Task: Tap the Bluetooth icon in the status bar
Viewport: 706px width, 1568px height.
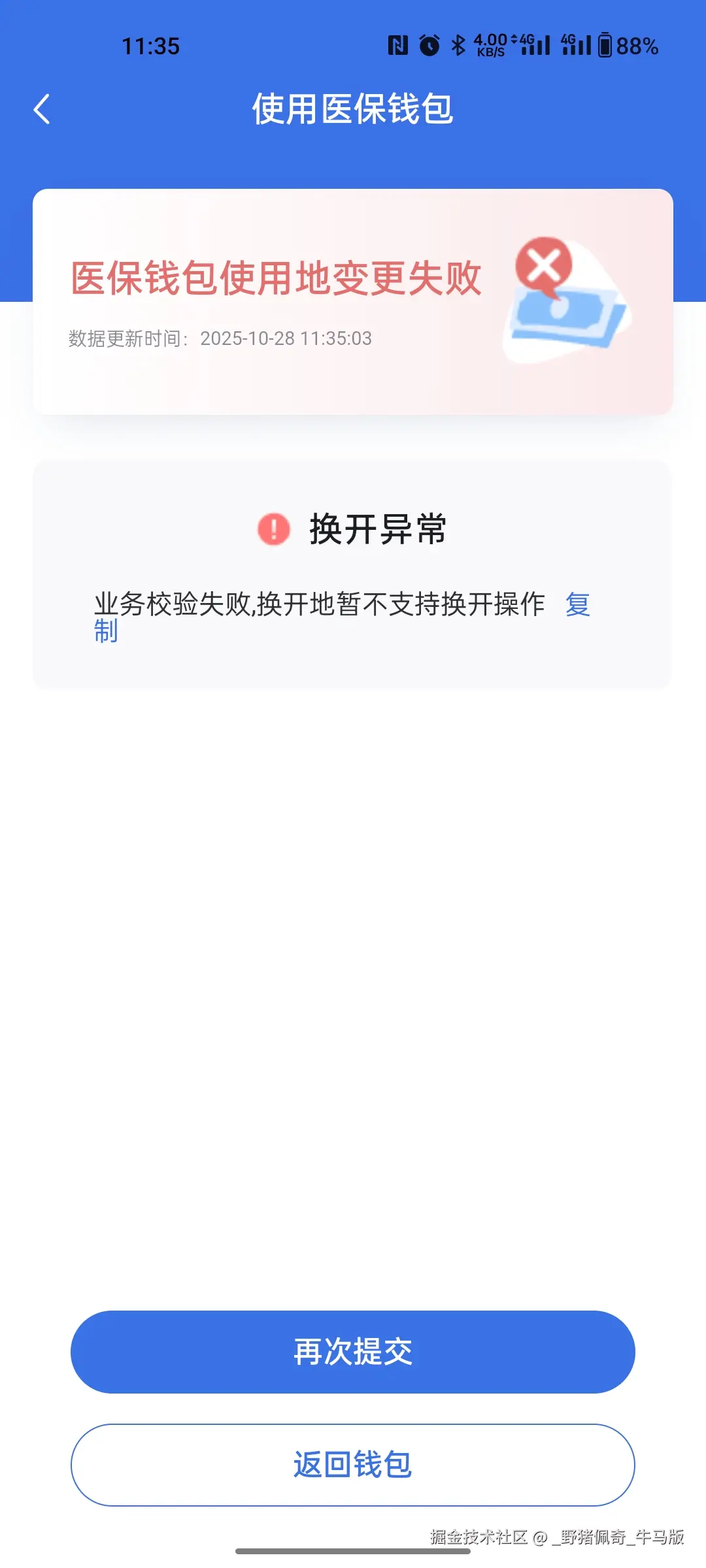Action: pos(458,44)
